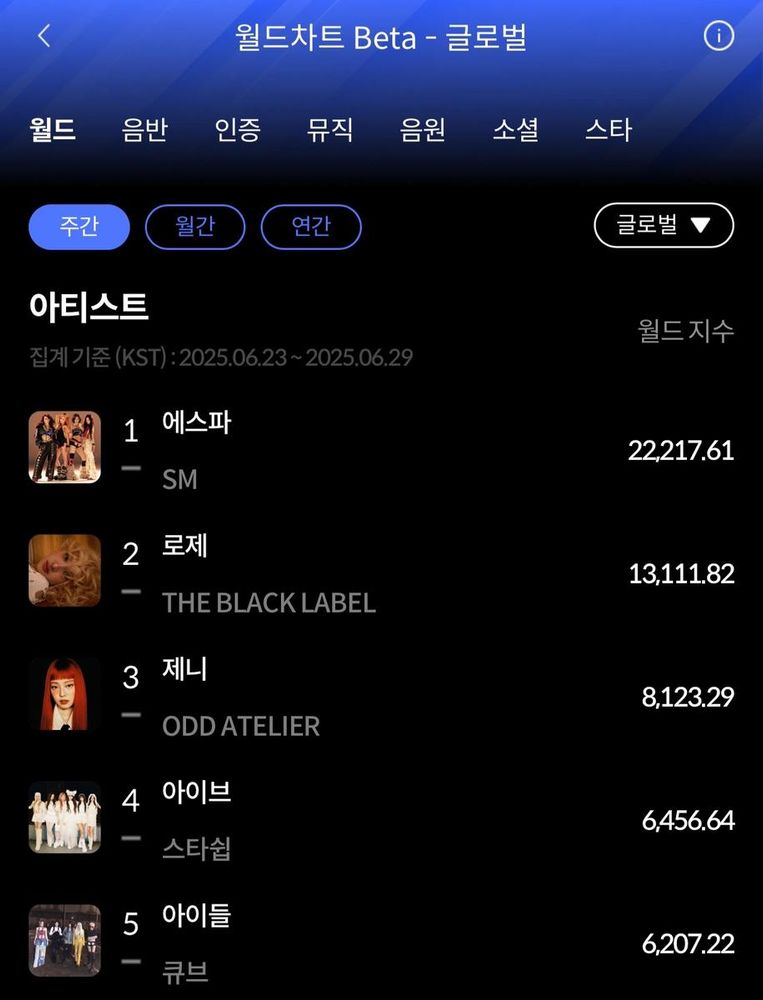Image resolution: width=763 pixels, height=1000 pixels.
Task: Open the info icon
Action: pyautogui.click(x=718, y=37)
